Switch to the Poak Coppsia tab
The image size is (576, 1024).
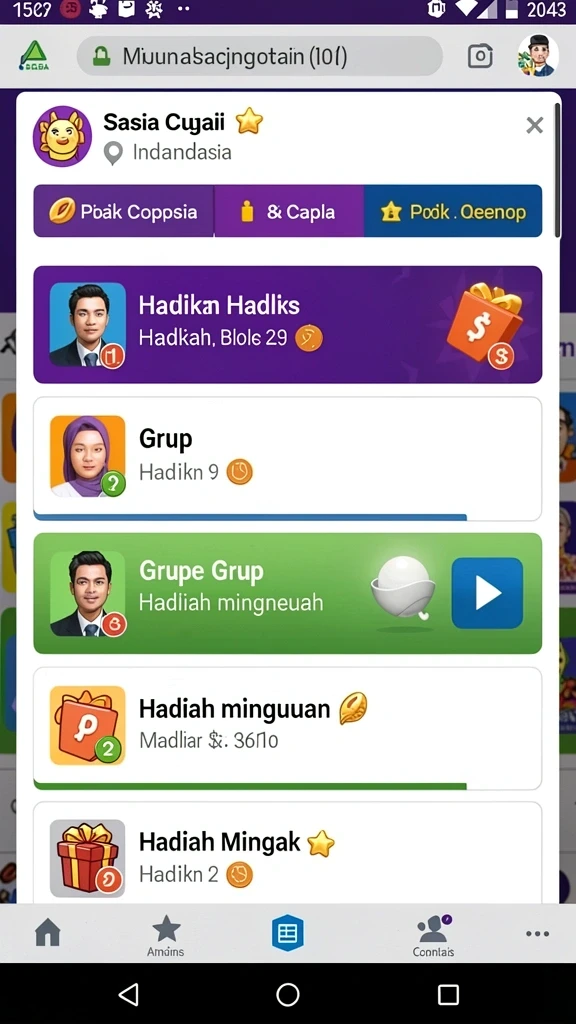click(123, 212)
